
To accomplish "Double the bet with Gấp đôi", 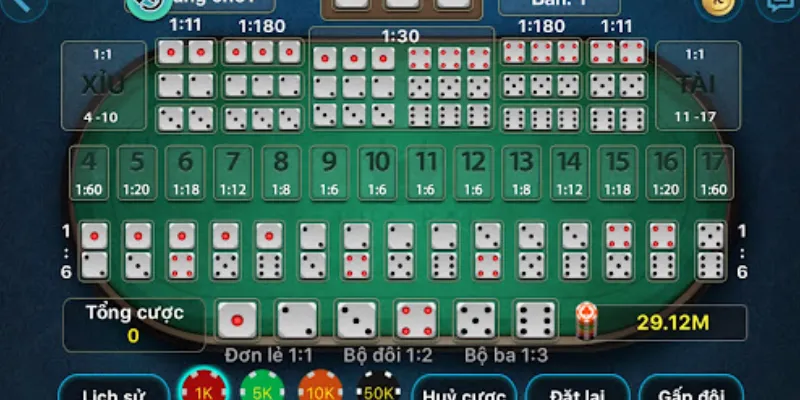I will (x=689, y=390).
